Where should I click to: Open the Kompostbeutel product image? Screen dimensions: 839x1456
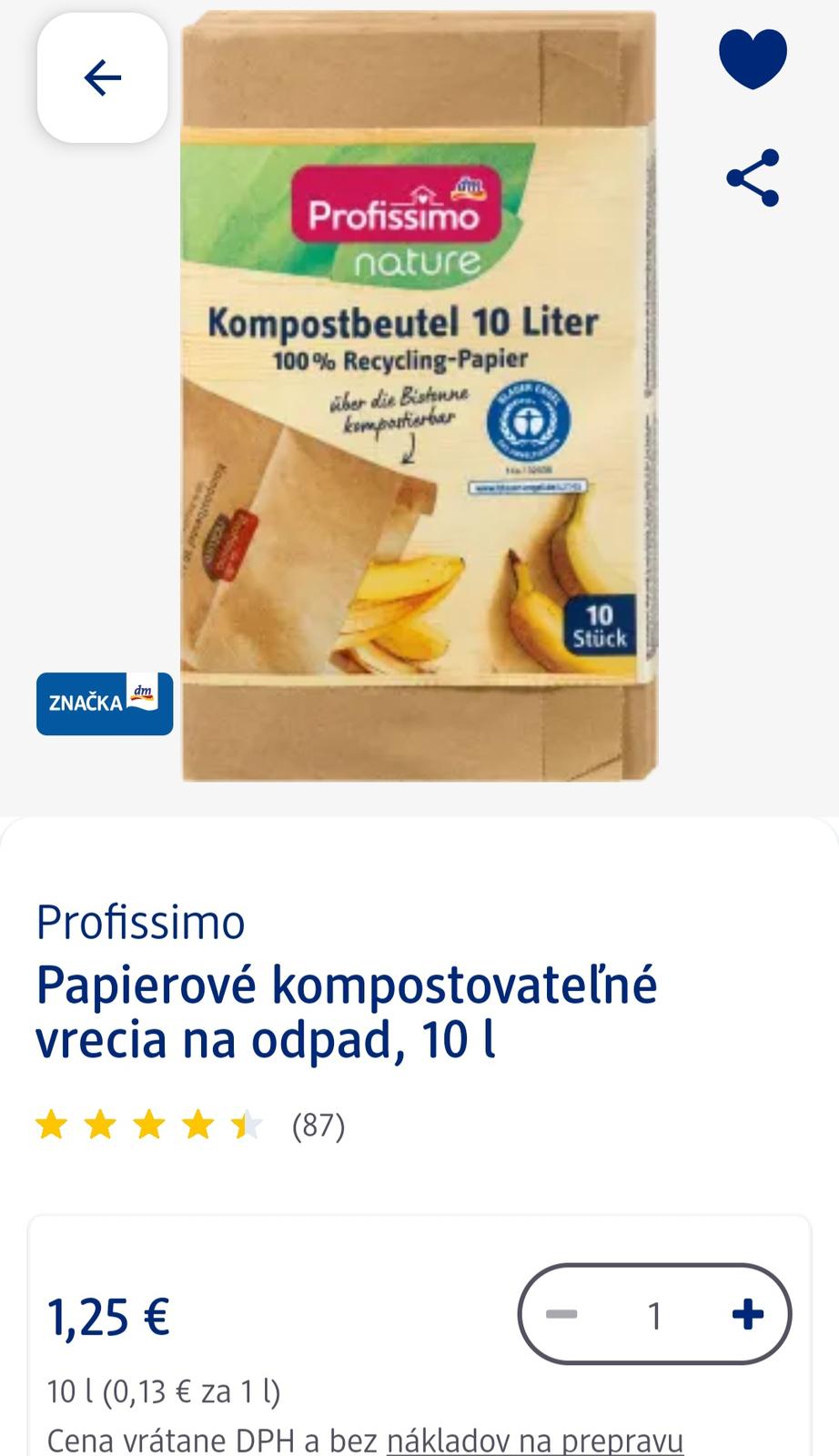click(419, 396)
